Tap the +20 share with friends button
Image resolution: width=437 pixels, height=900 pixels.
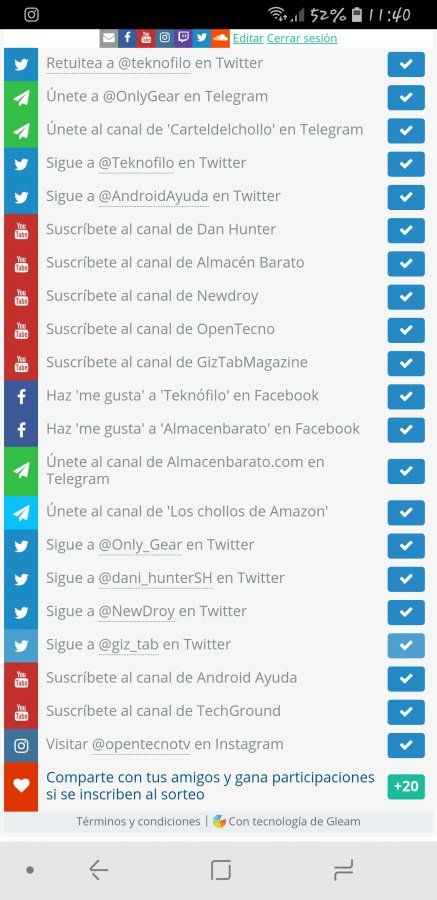coord(406,786)
